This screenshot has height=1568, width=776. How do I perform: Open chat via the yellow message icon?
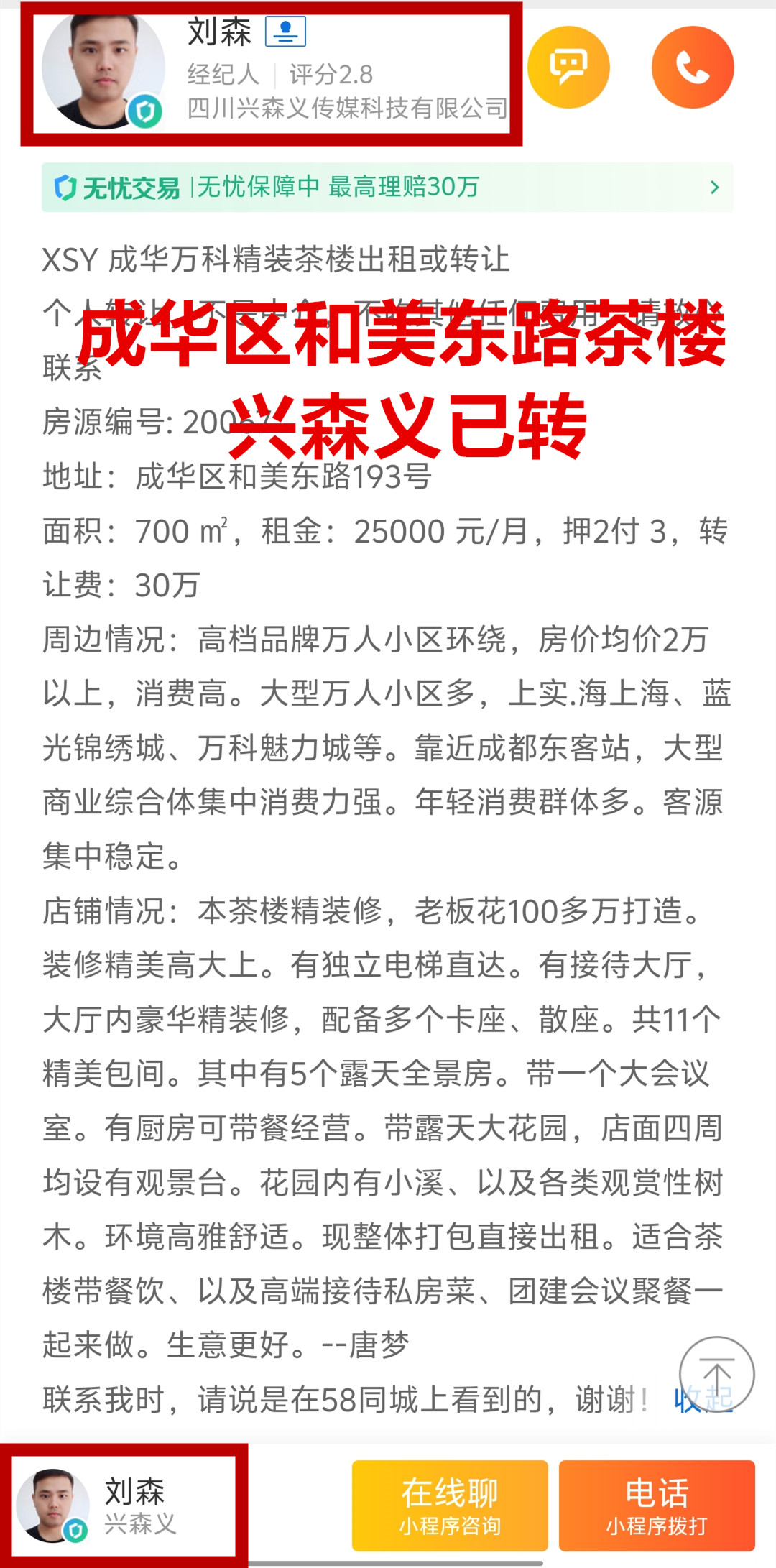coord(568,68)
